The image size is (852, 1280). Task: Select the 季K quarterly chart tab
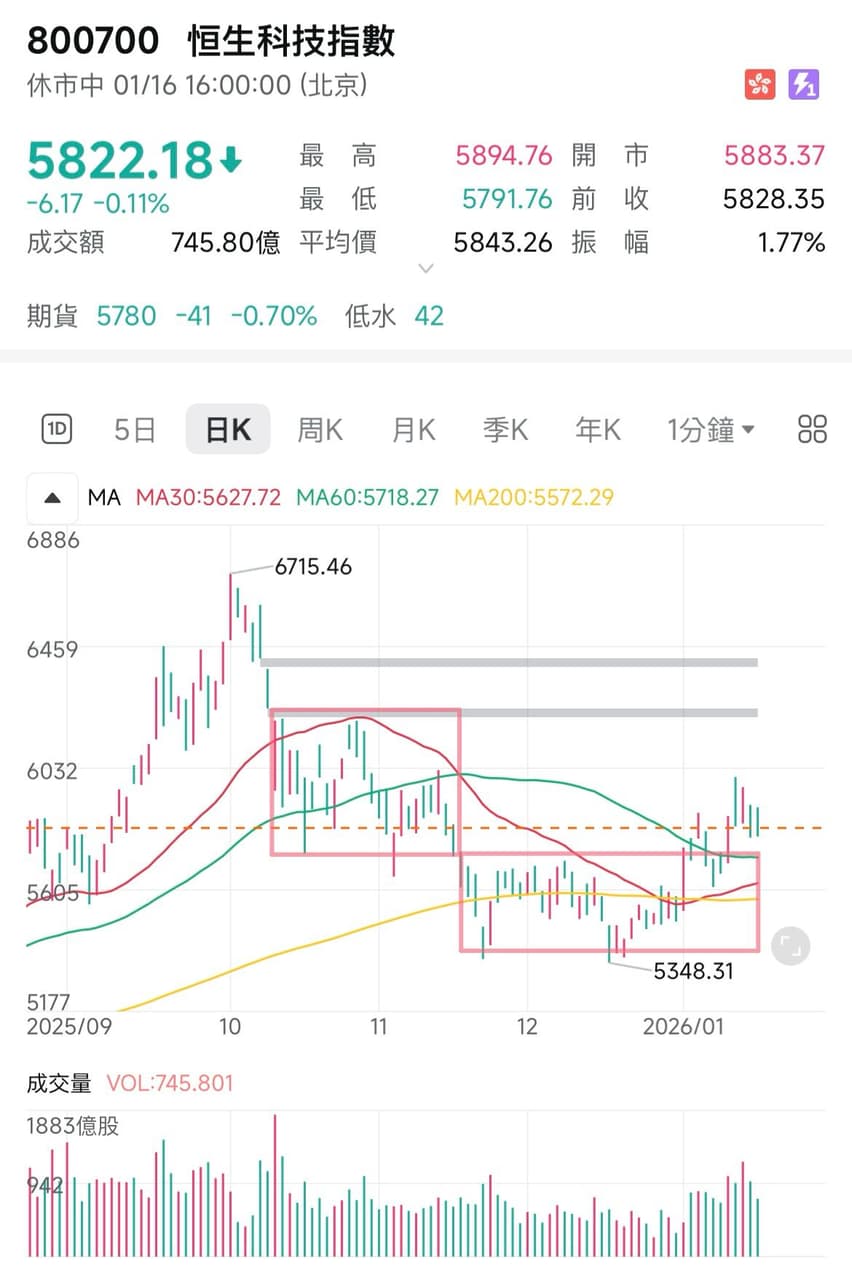504,429
